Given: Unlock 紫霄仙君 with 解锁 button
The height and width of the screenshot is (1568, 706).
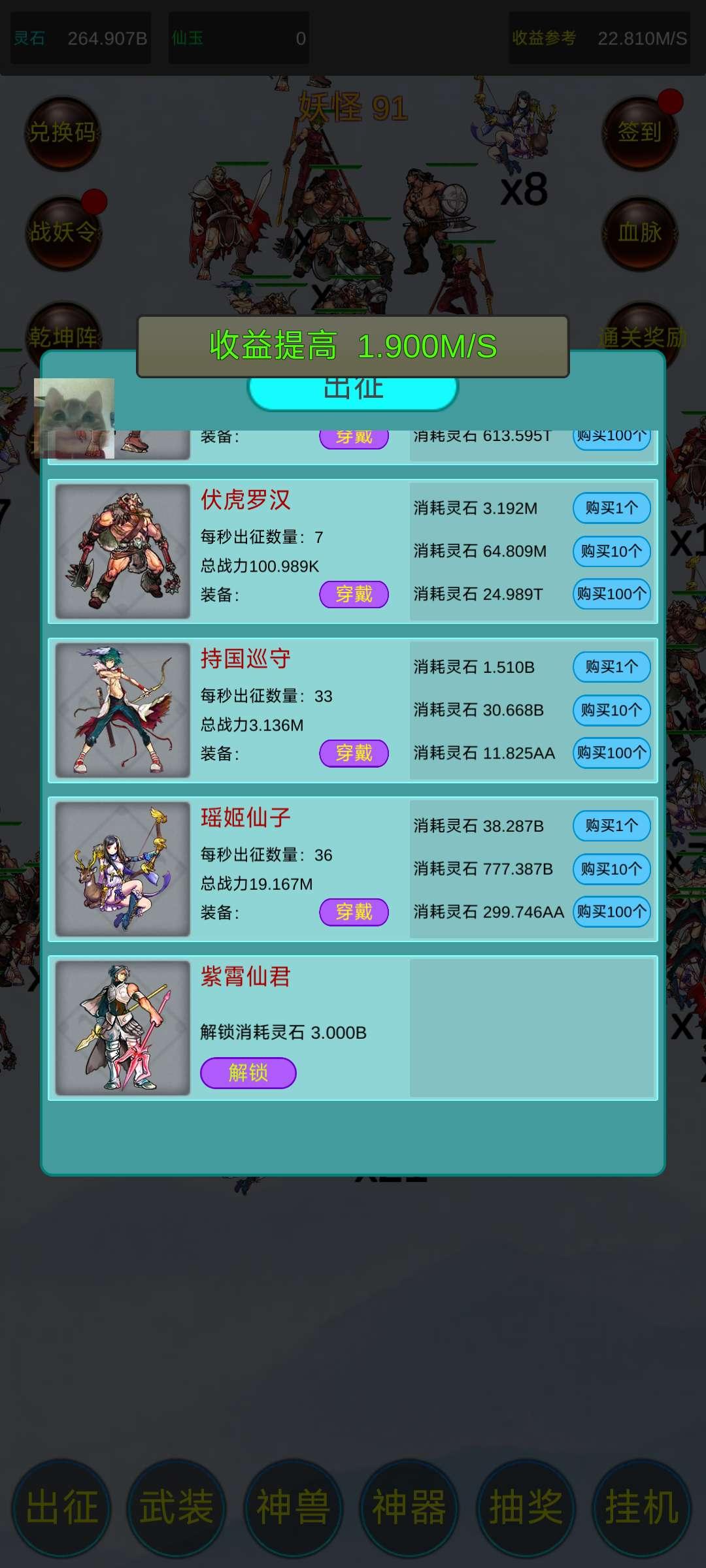Looking at the screenshot, I should coord(248,1073).
